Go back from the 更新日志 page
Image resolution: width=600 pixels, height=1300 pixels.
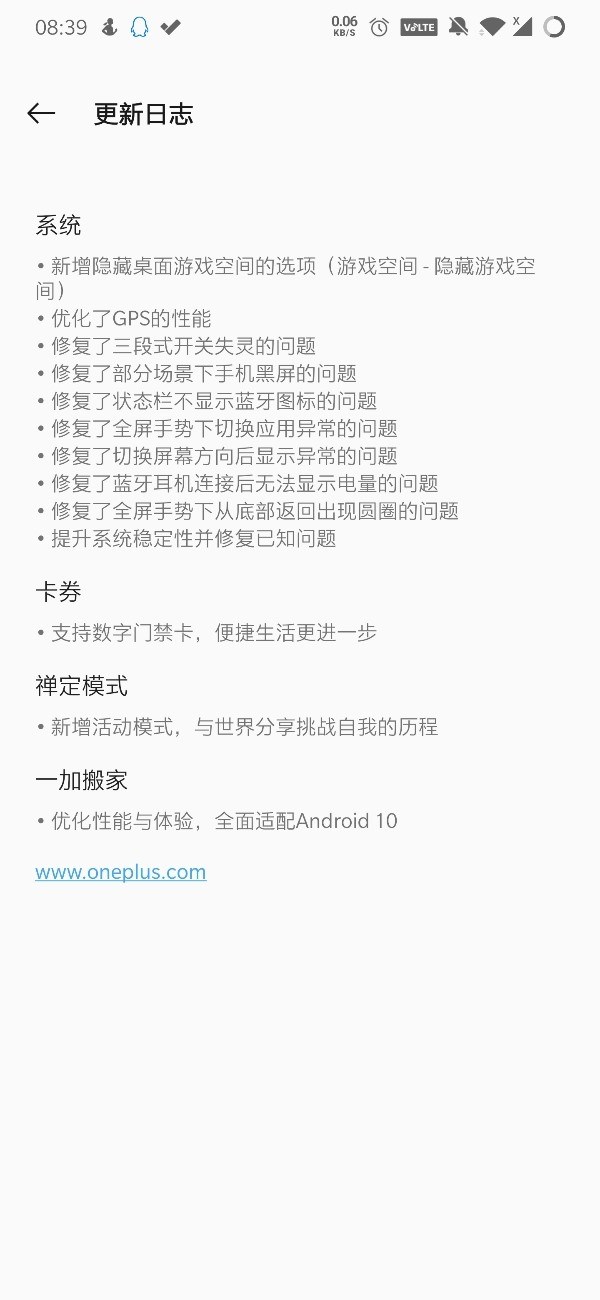point(41,114)
